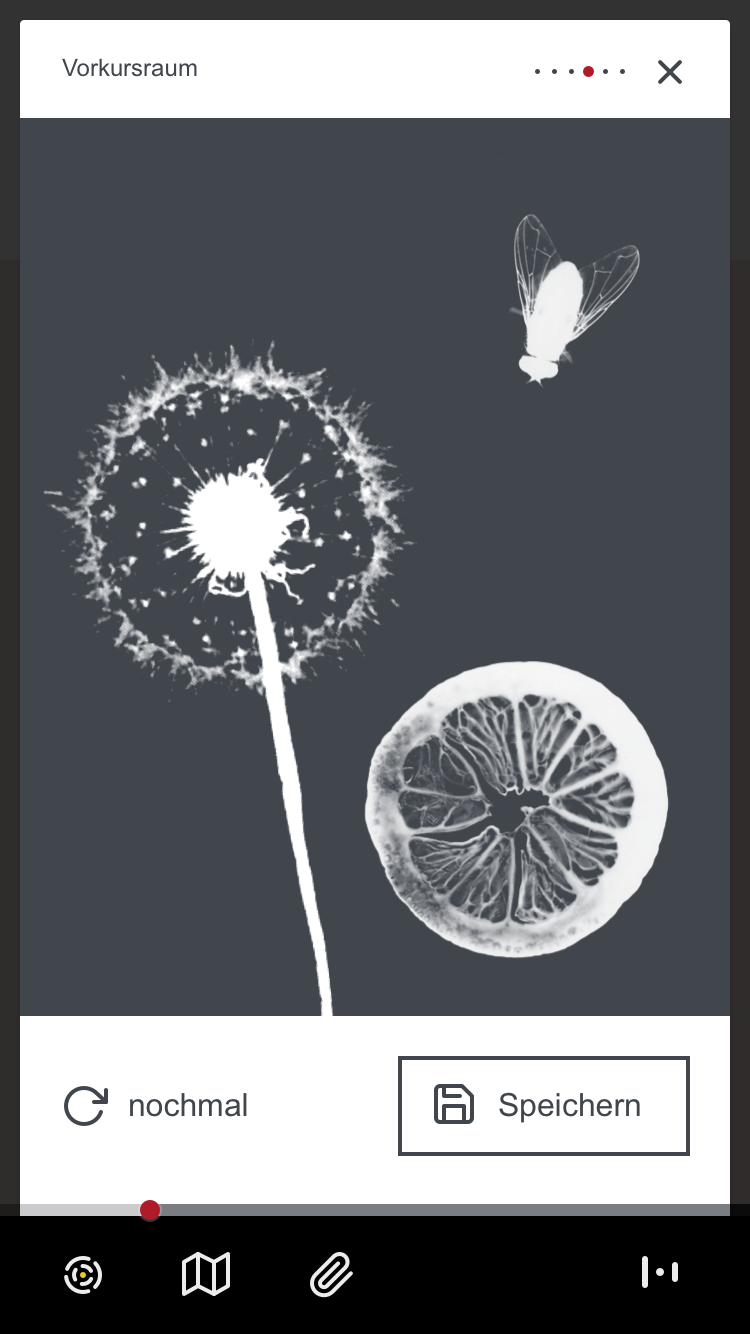Tap the page indicator dots

click(580, 72)
